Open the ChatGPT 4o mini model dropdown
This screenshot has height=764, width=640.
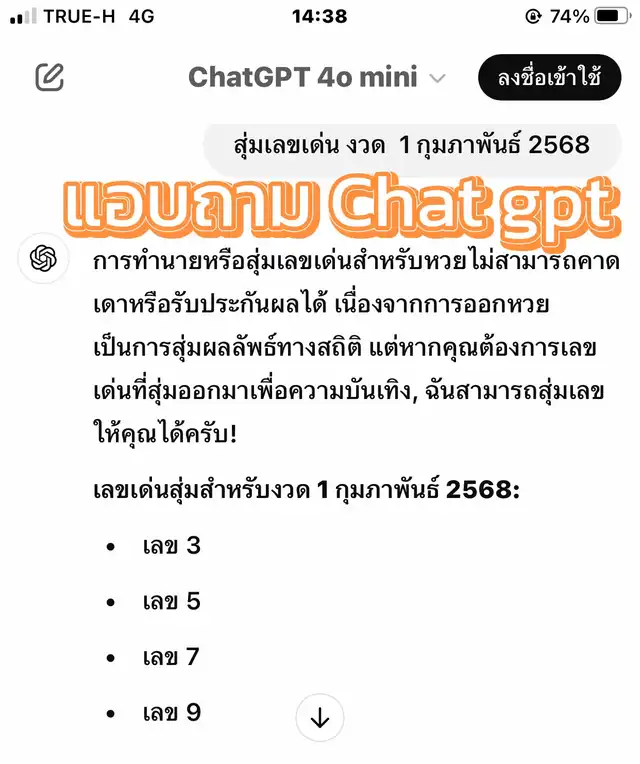pyautogui.click(x=317, y=78)
